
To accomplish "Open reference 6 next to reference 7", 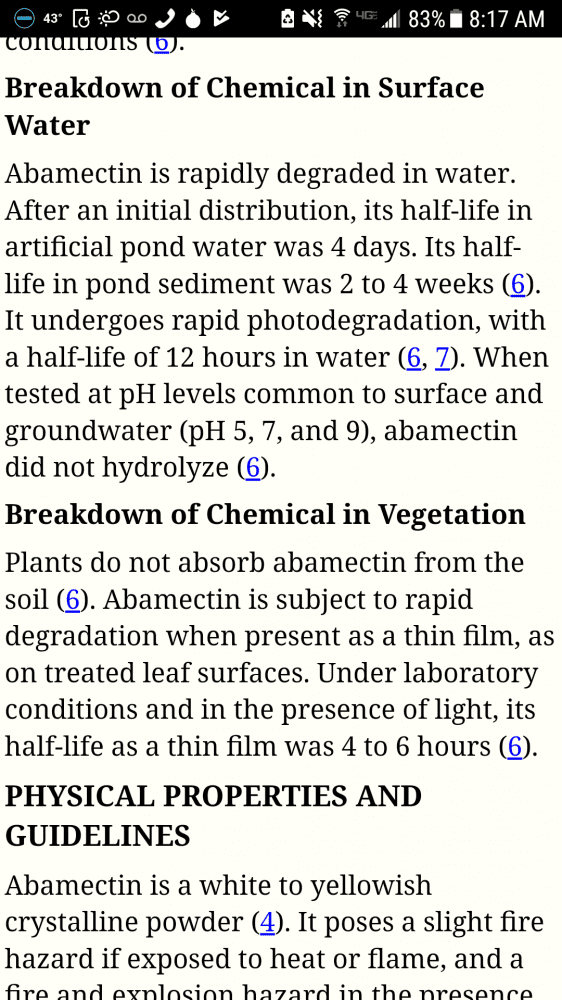I will [413, 358].
